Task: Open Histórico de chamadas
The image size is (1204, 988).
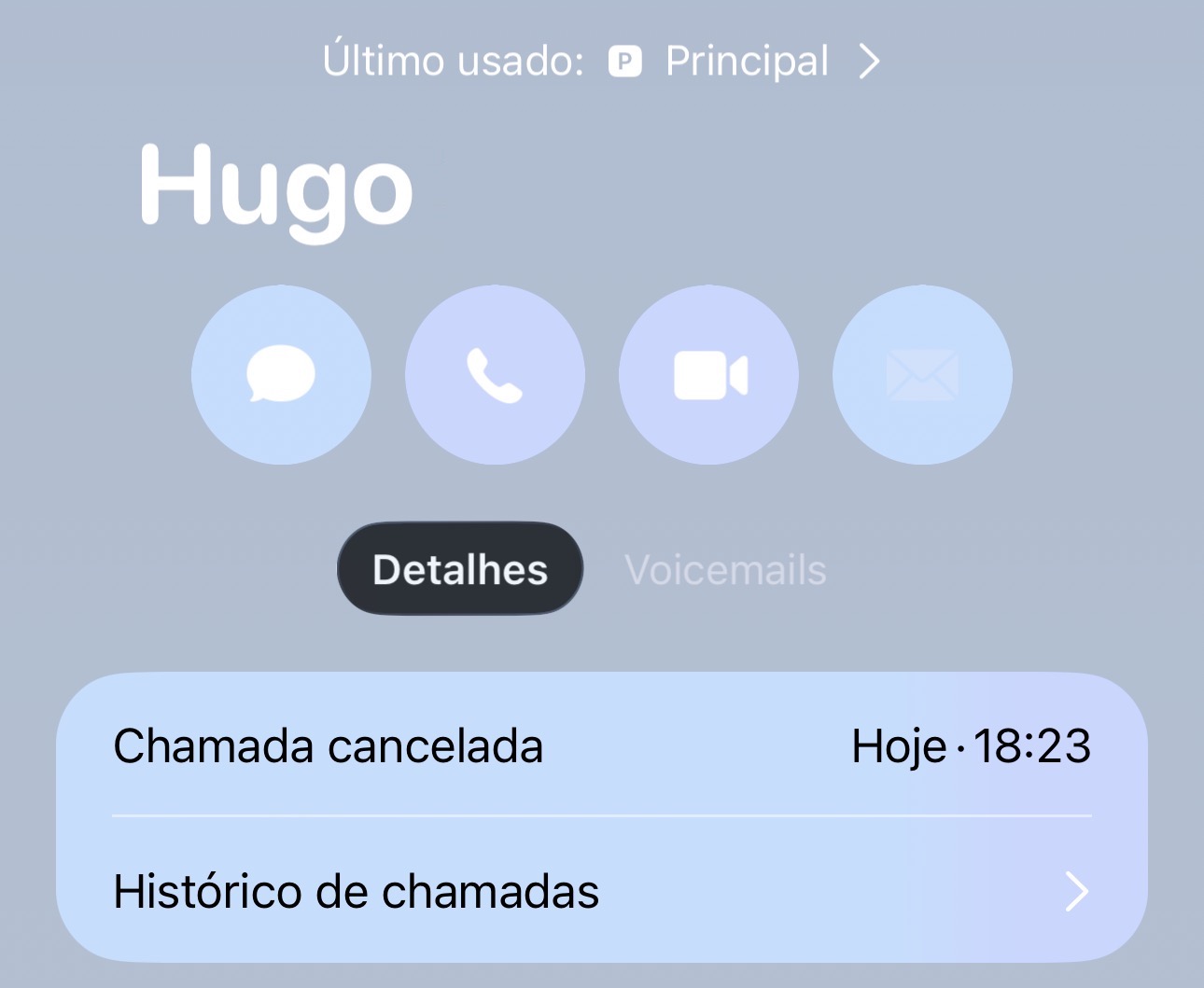Action: pyautogui.click(x=601, y=891)
